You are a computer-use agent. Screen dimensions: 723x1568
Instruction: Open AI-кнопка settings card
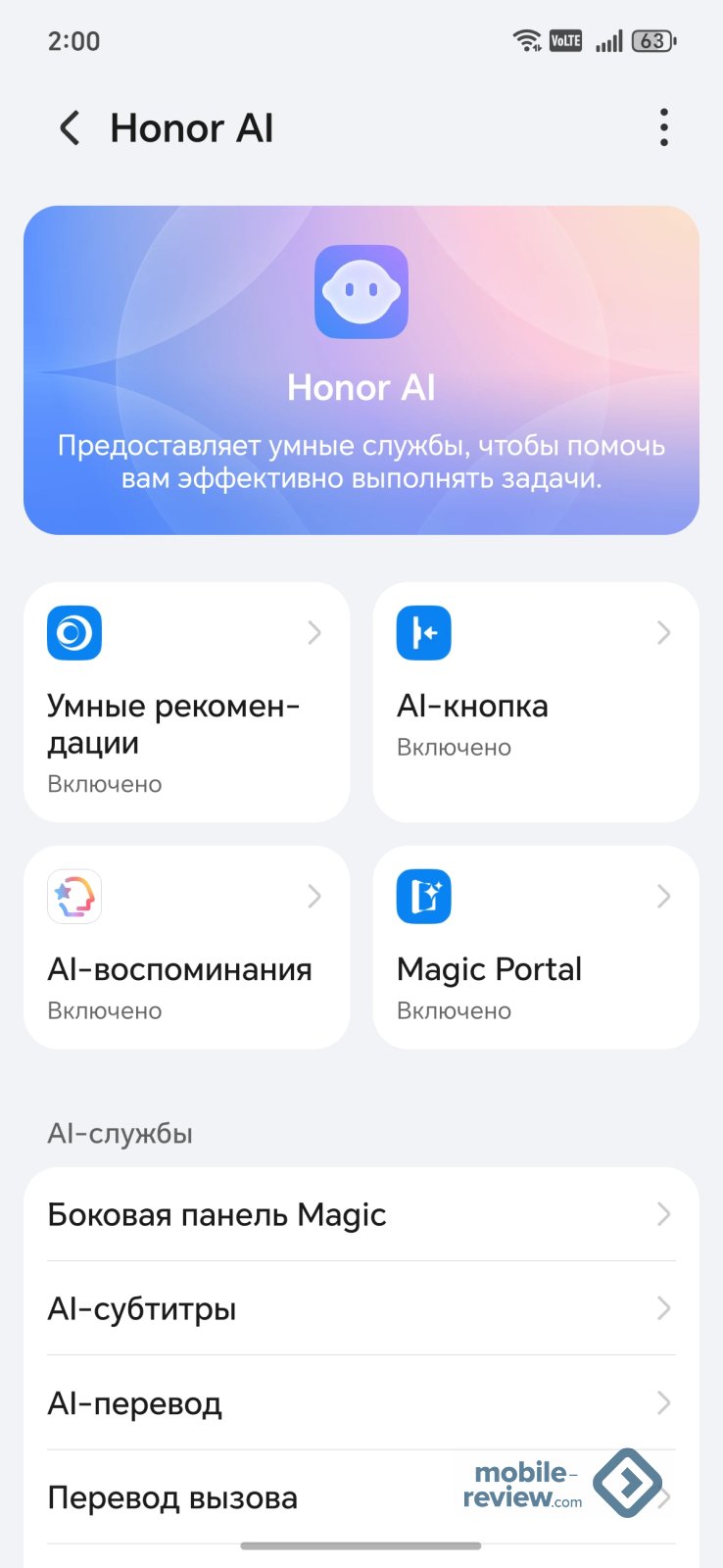coord(535,702)
